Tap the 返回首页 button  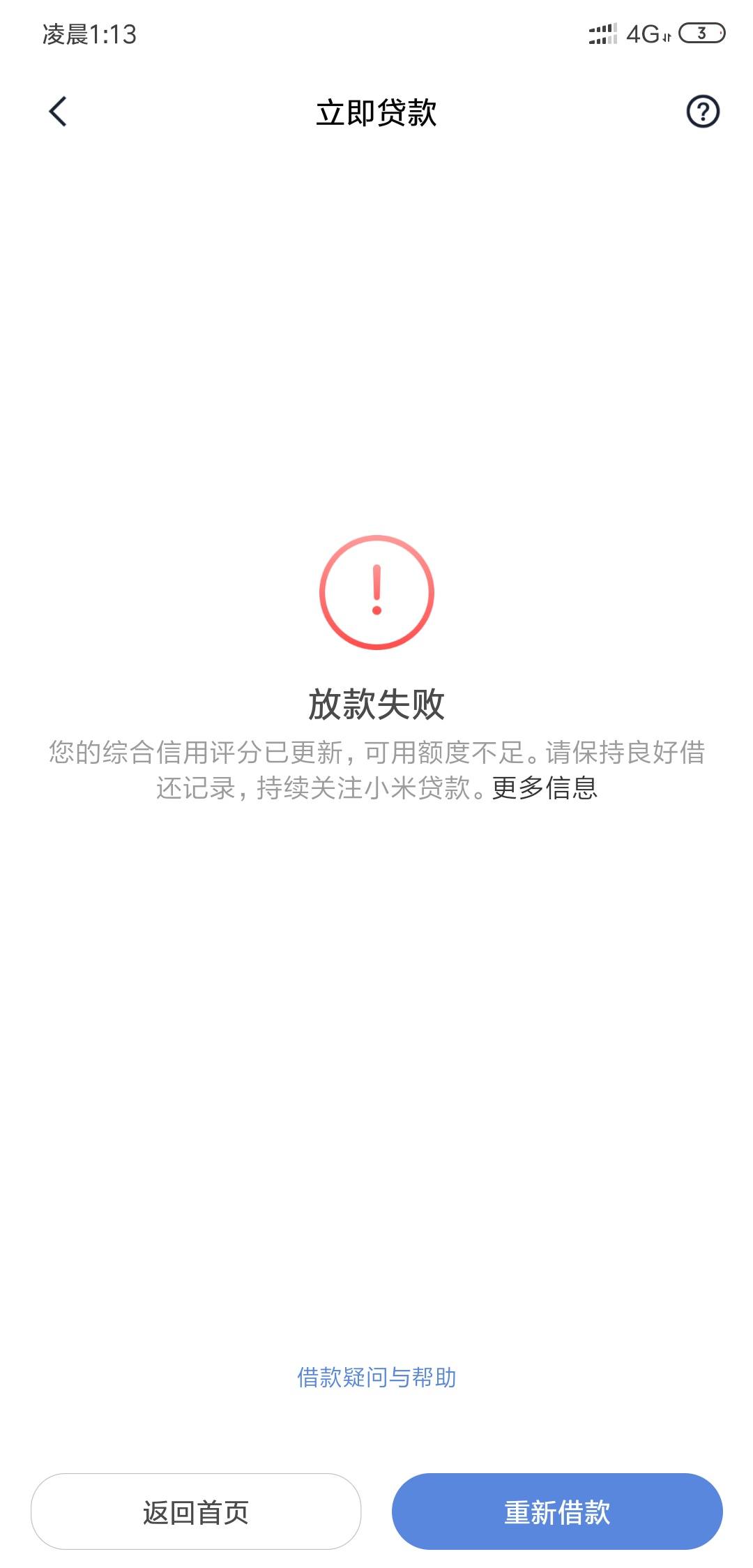point(196,1512)
